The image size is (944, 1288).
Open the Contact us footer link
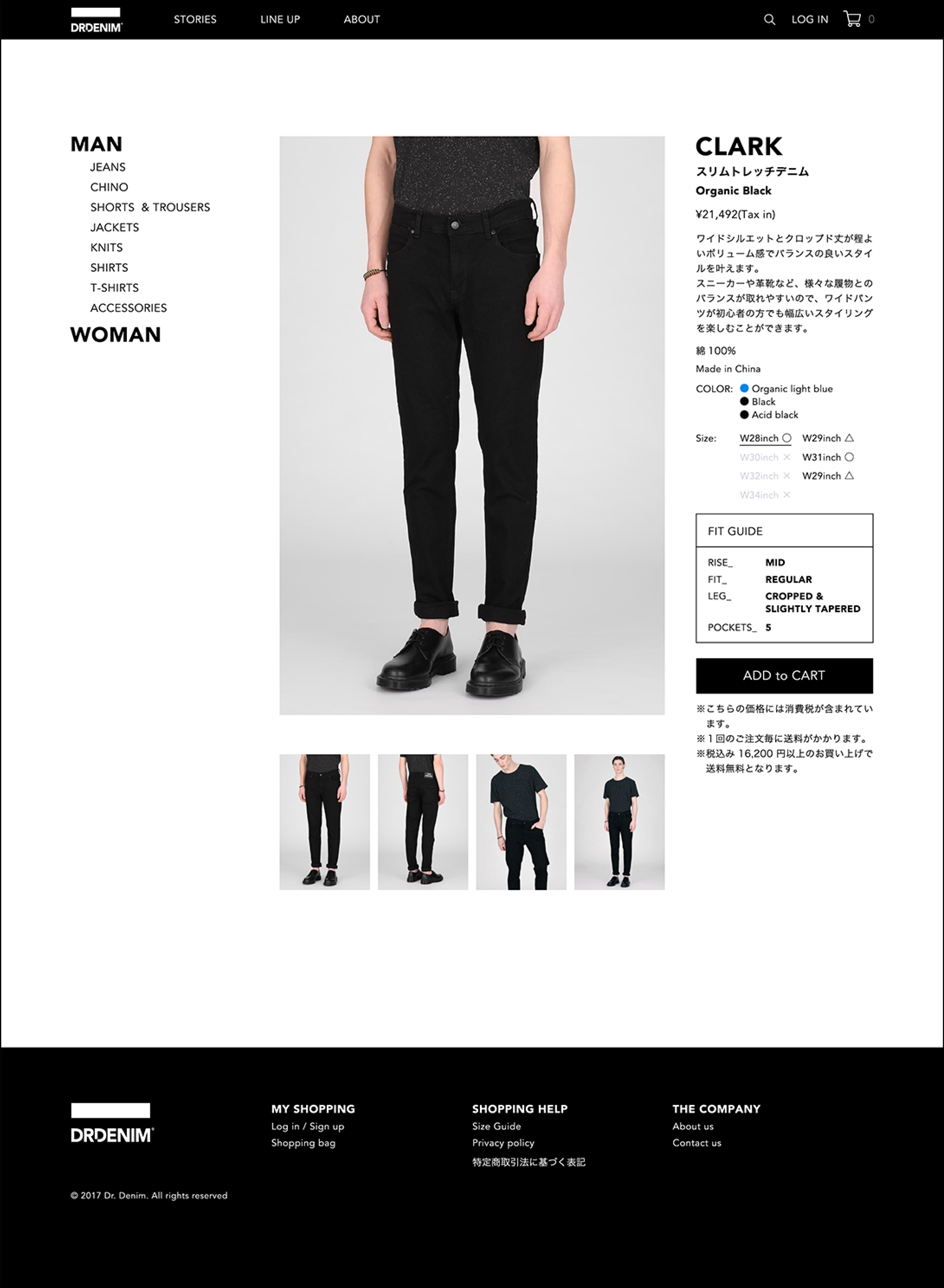[696, 1143]
